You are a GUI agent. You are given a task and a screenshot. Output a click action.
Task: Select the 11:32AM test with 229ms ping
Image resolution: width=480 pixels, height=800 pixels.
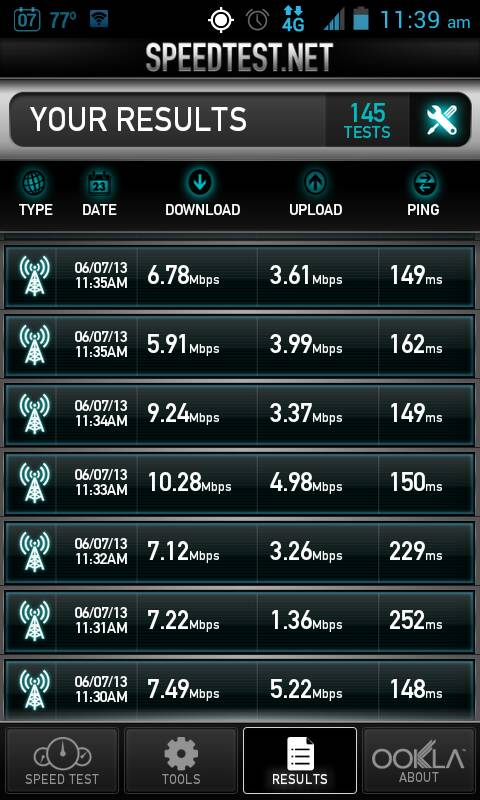pyautogui.click(x=240, y=552)
